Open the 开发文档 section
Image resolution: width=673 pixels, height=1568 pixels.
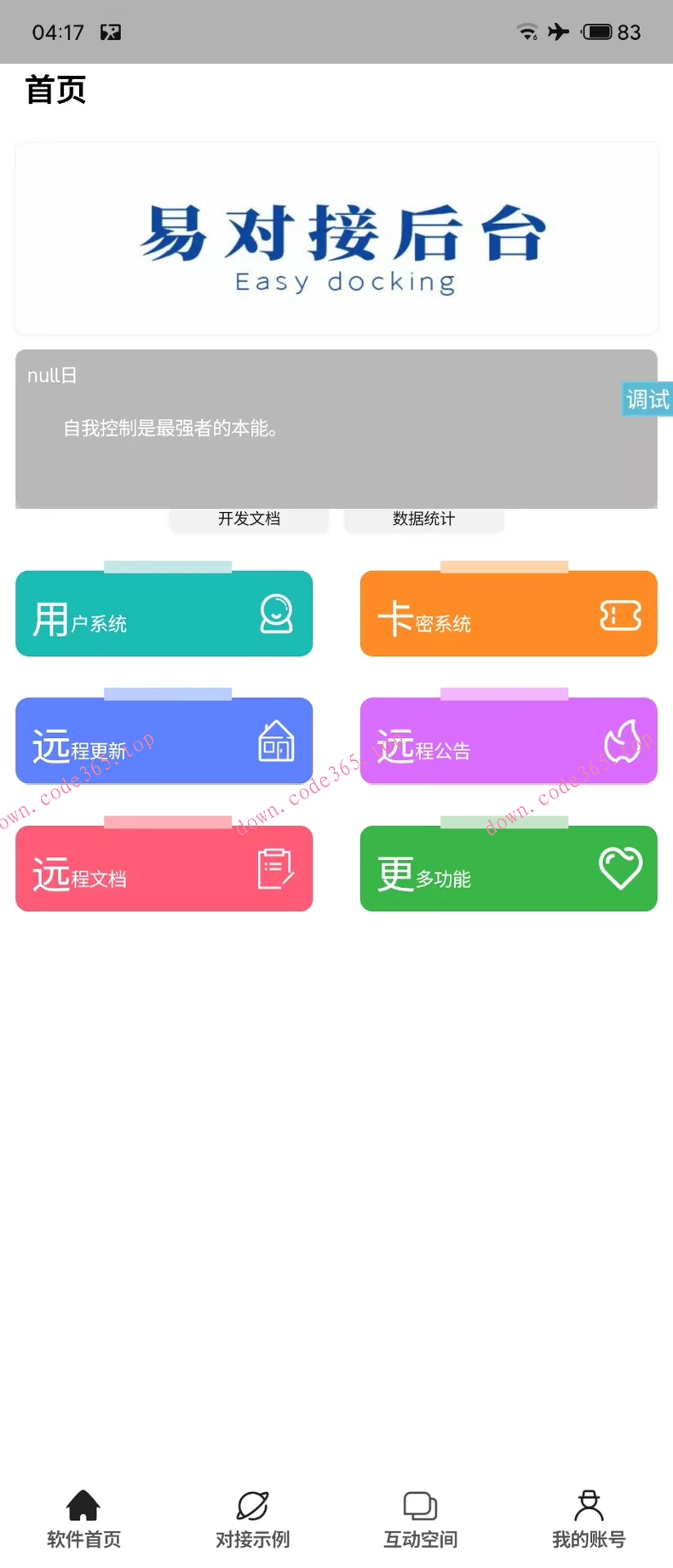tap(249, 517)
